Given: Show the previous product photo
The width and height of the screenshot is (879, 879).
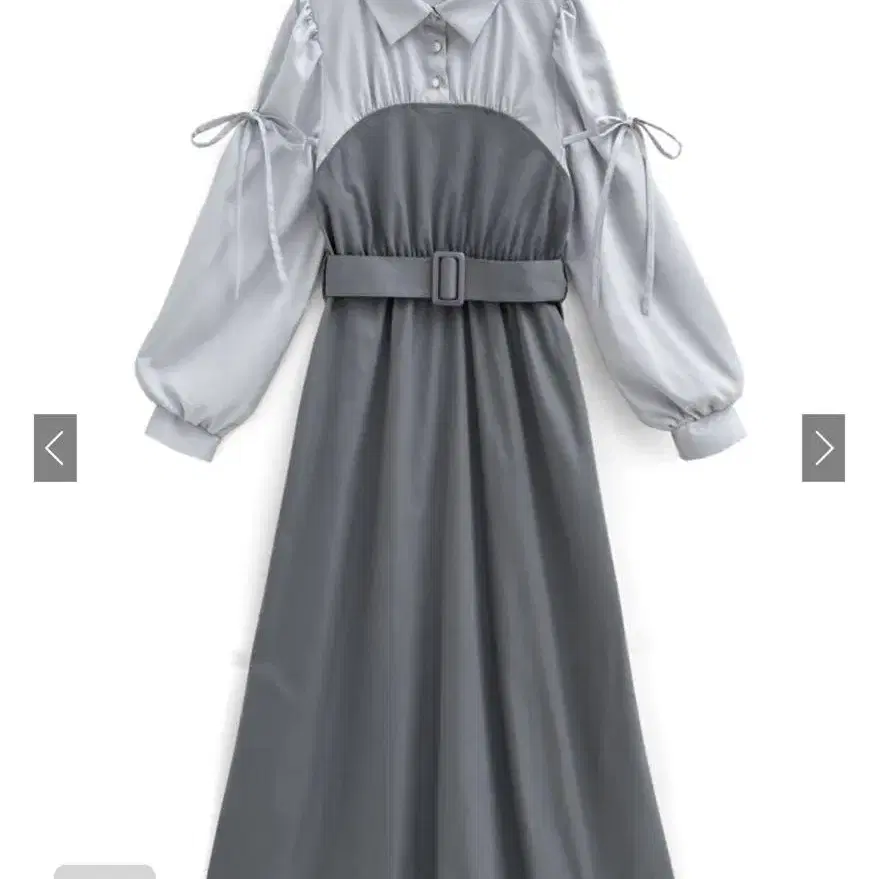Looking at the screenshot, I should (x=55, y=448).
